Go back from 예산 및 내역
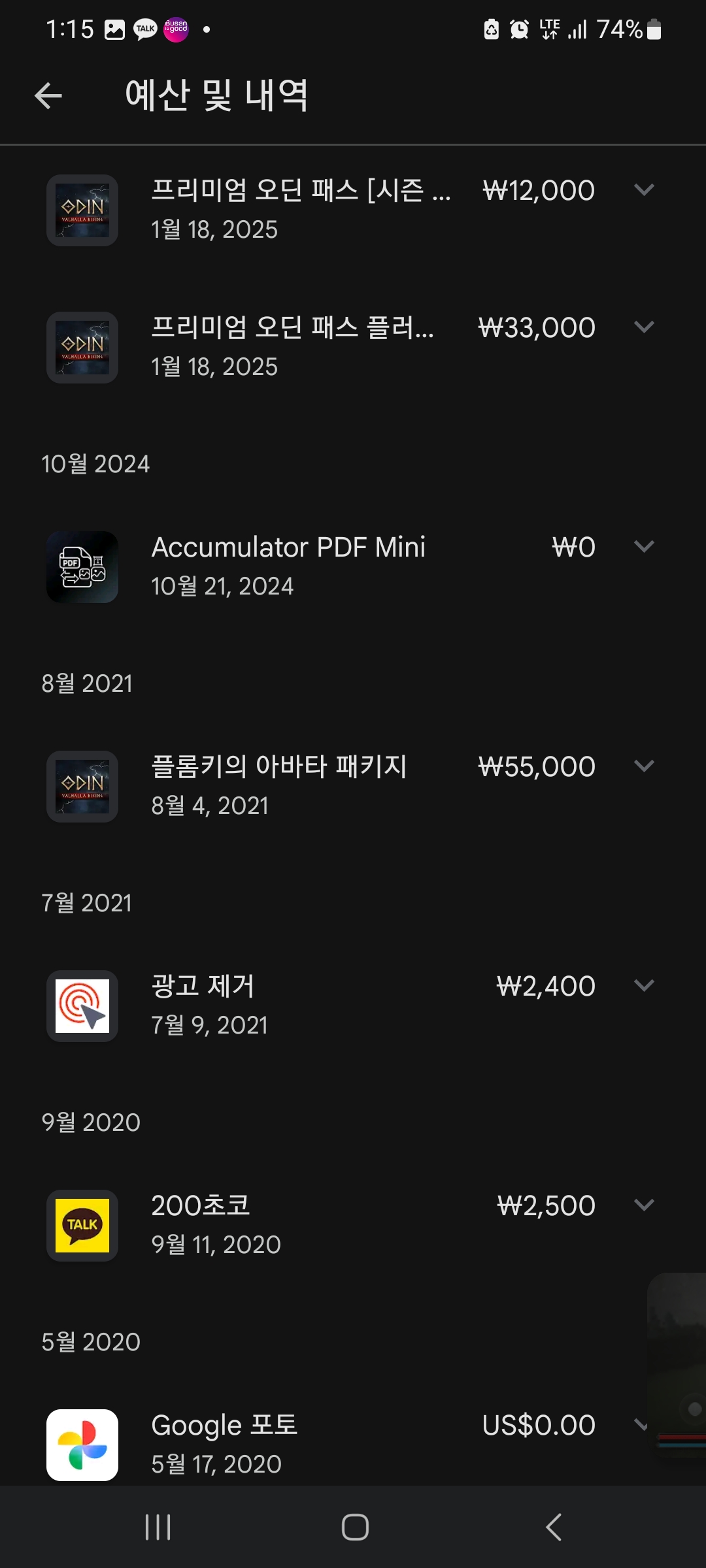 coord(48,96)
